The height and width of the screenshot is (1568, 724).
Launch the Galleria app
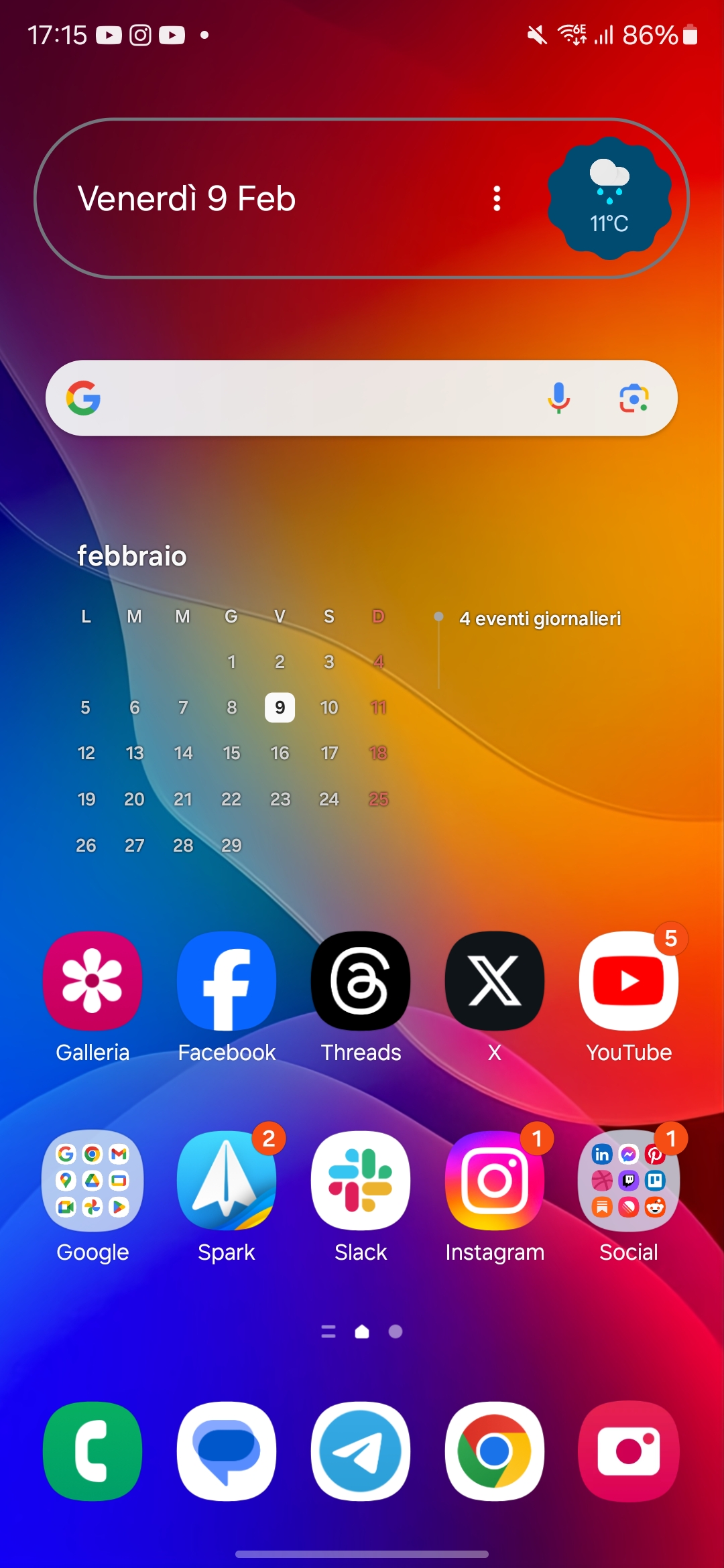tap(93, 981)
